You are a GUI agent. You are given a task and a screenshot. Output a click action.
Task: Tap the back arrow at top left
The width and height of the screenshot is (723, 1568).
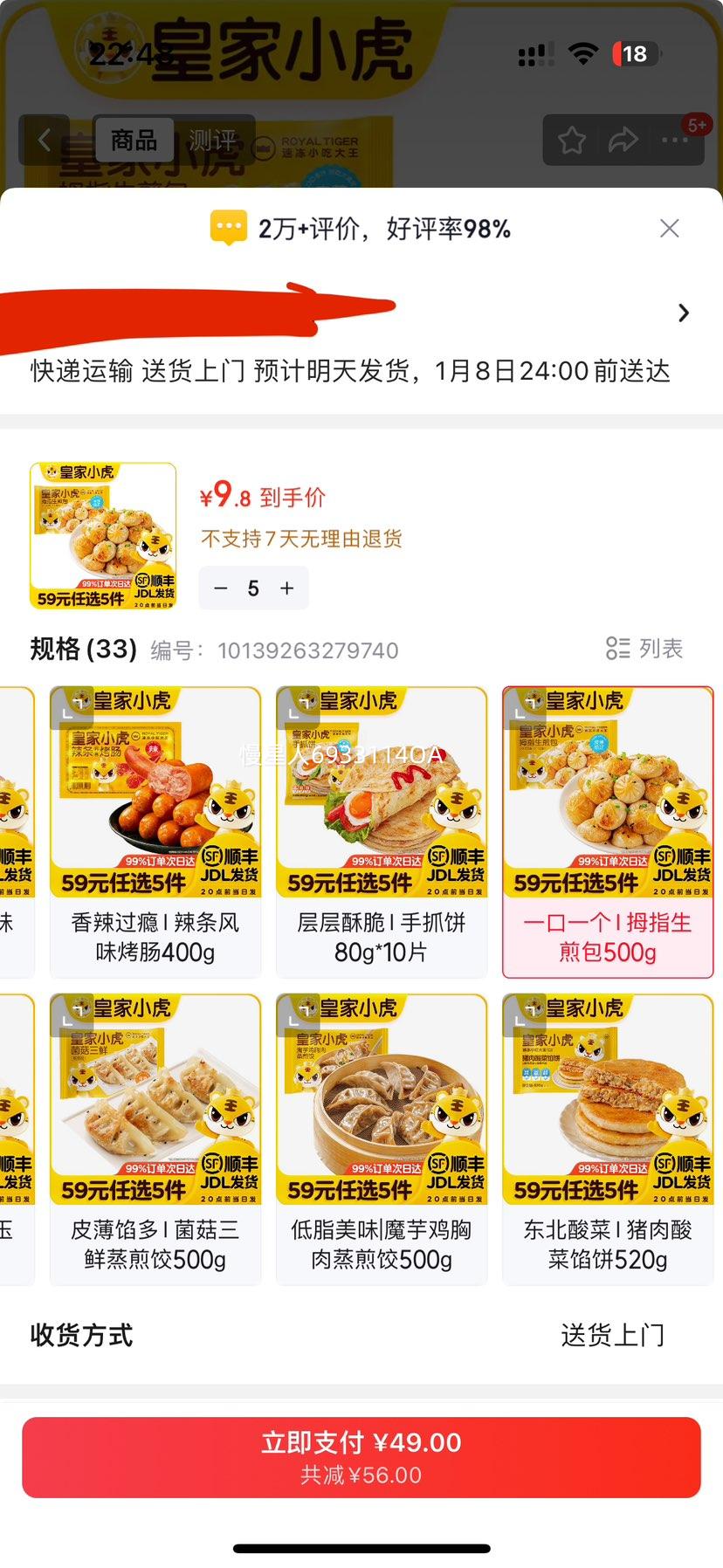pyautogui.click(x=45, y=140)
